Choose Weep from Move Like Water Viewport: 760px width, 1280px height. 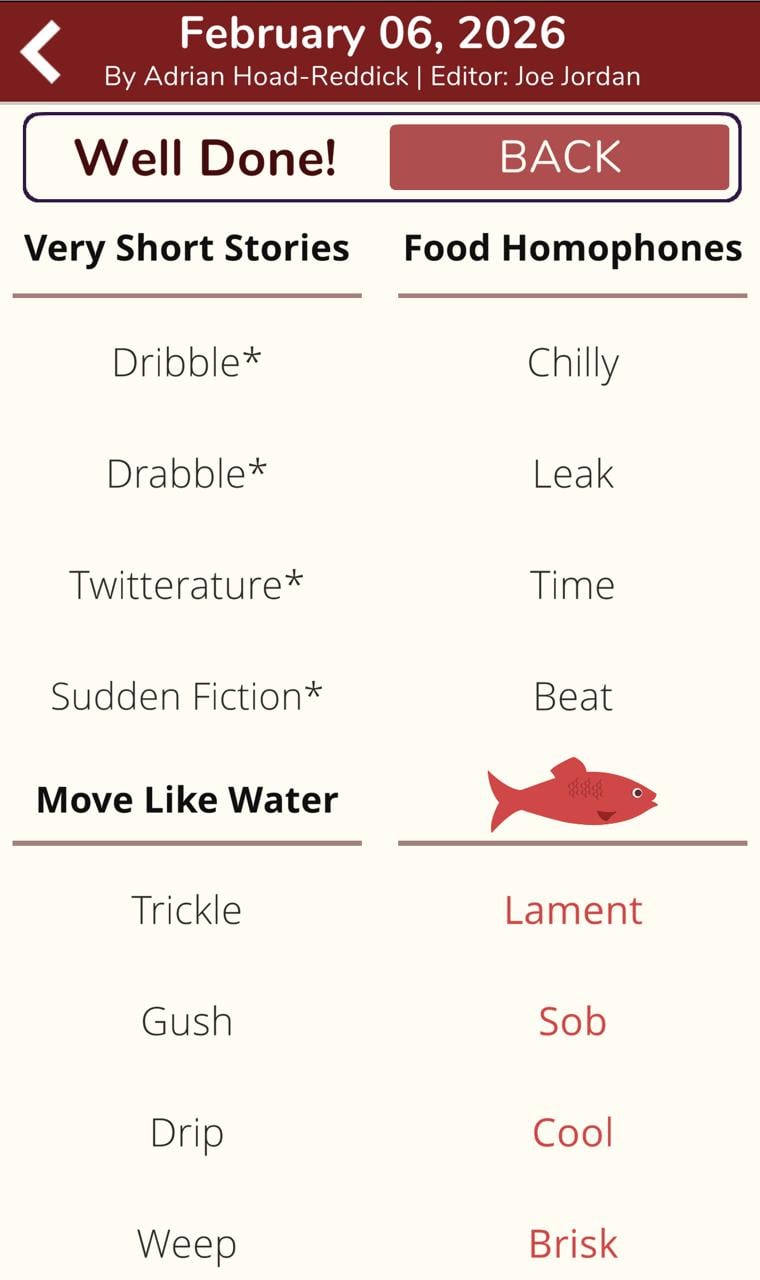point(186,1243)
